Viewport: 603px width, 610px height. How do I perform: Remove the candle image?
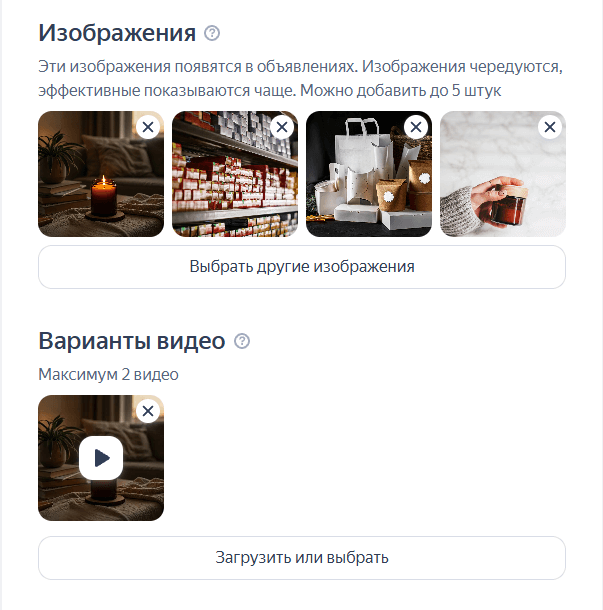point(148,127)
